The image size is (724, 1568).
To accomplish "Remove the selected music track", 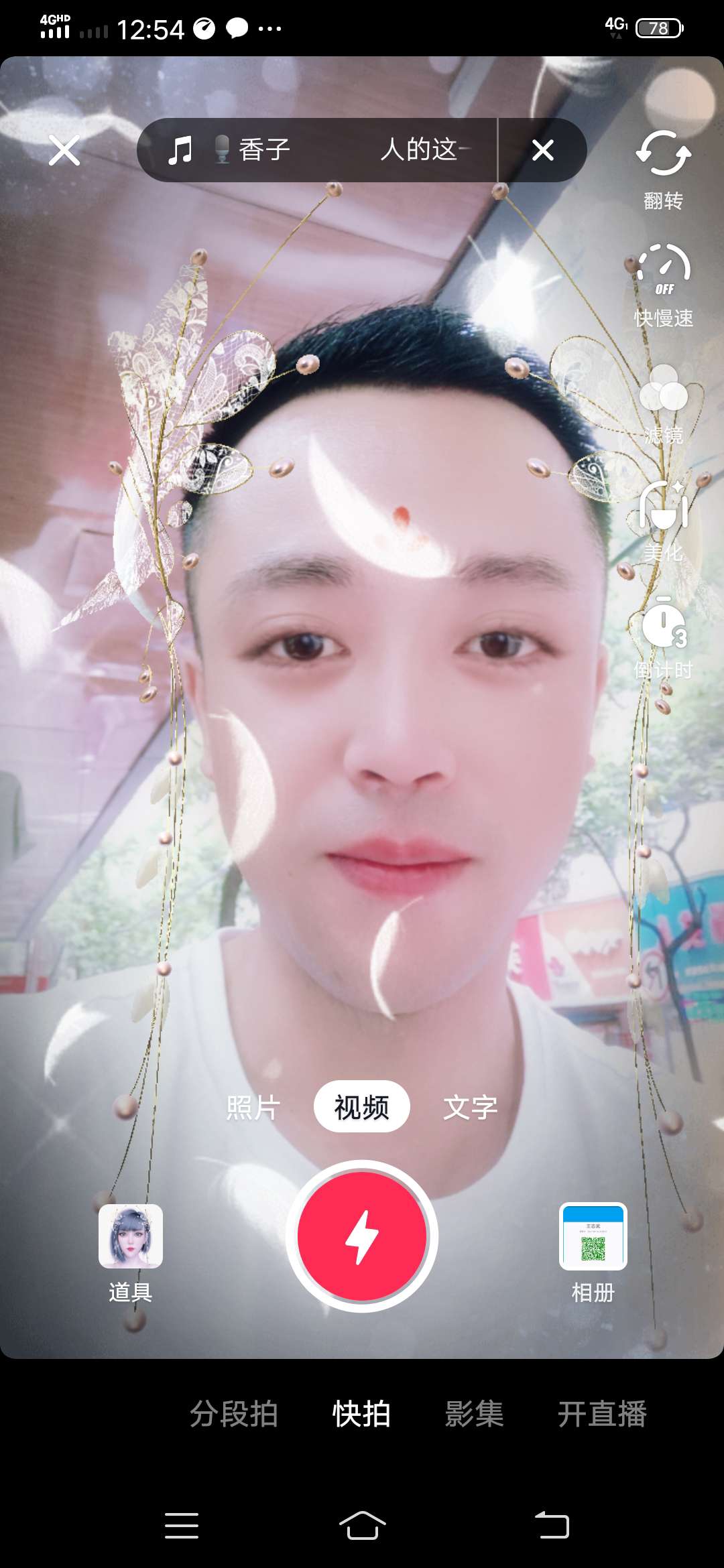I will point(542,150).
